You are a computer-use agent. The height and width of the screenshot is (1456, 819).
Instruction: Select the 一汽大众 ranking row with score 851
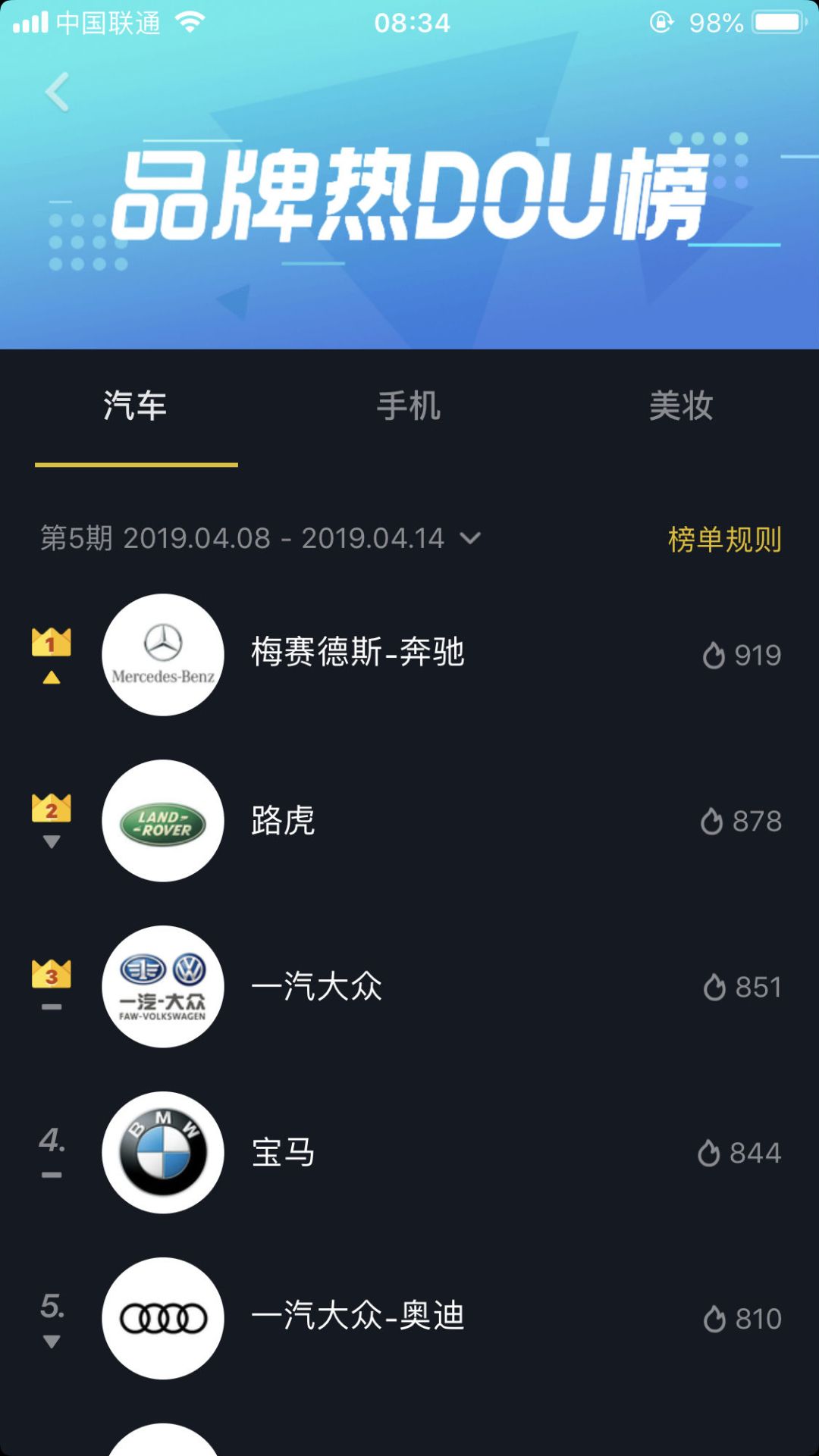coord(409,986)
